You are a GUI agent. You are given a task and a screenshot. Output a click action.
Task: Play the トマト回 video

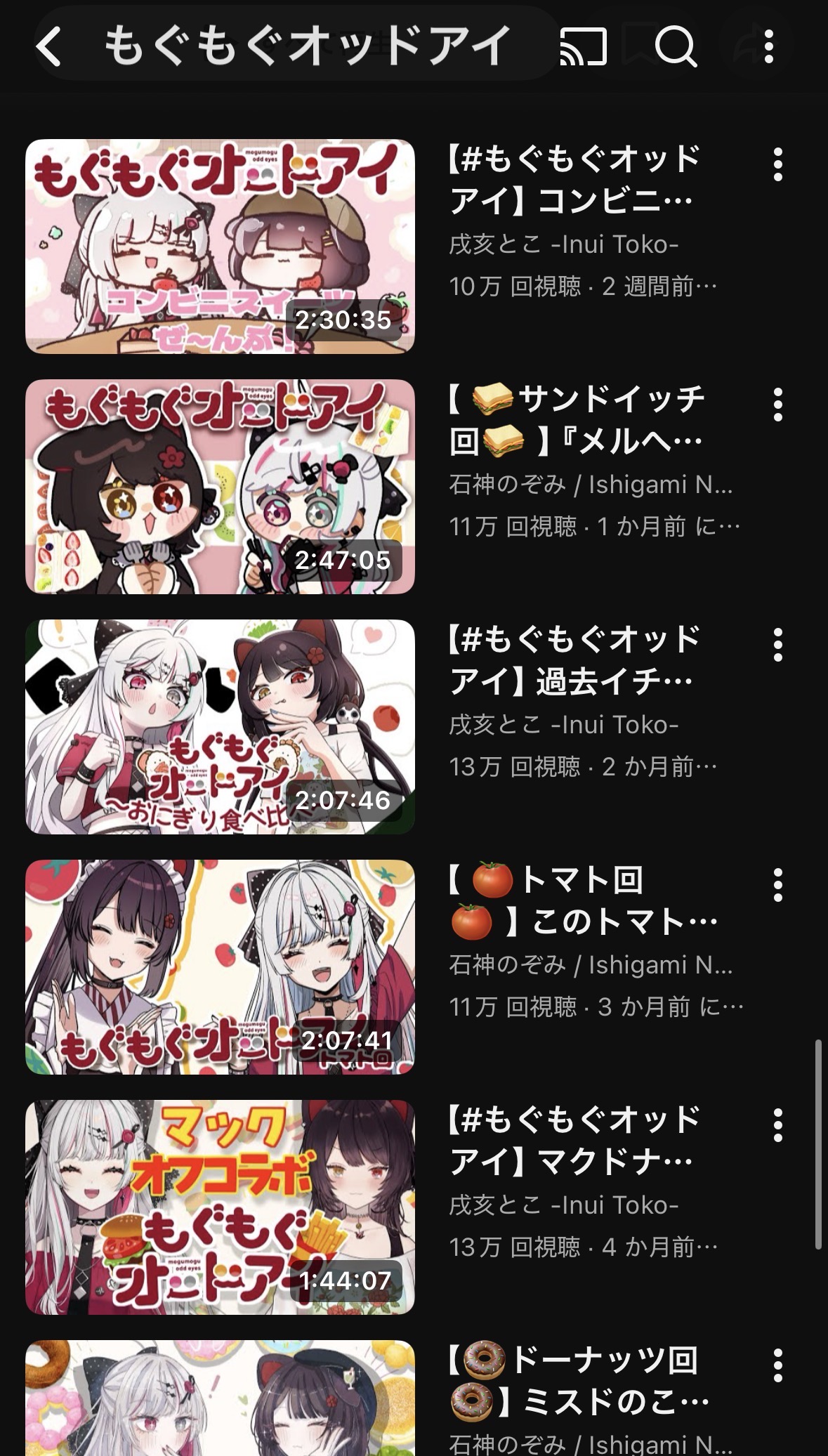click(x=220, y=966)
